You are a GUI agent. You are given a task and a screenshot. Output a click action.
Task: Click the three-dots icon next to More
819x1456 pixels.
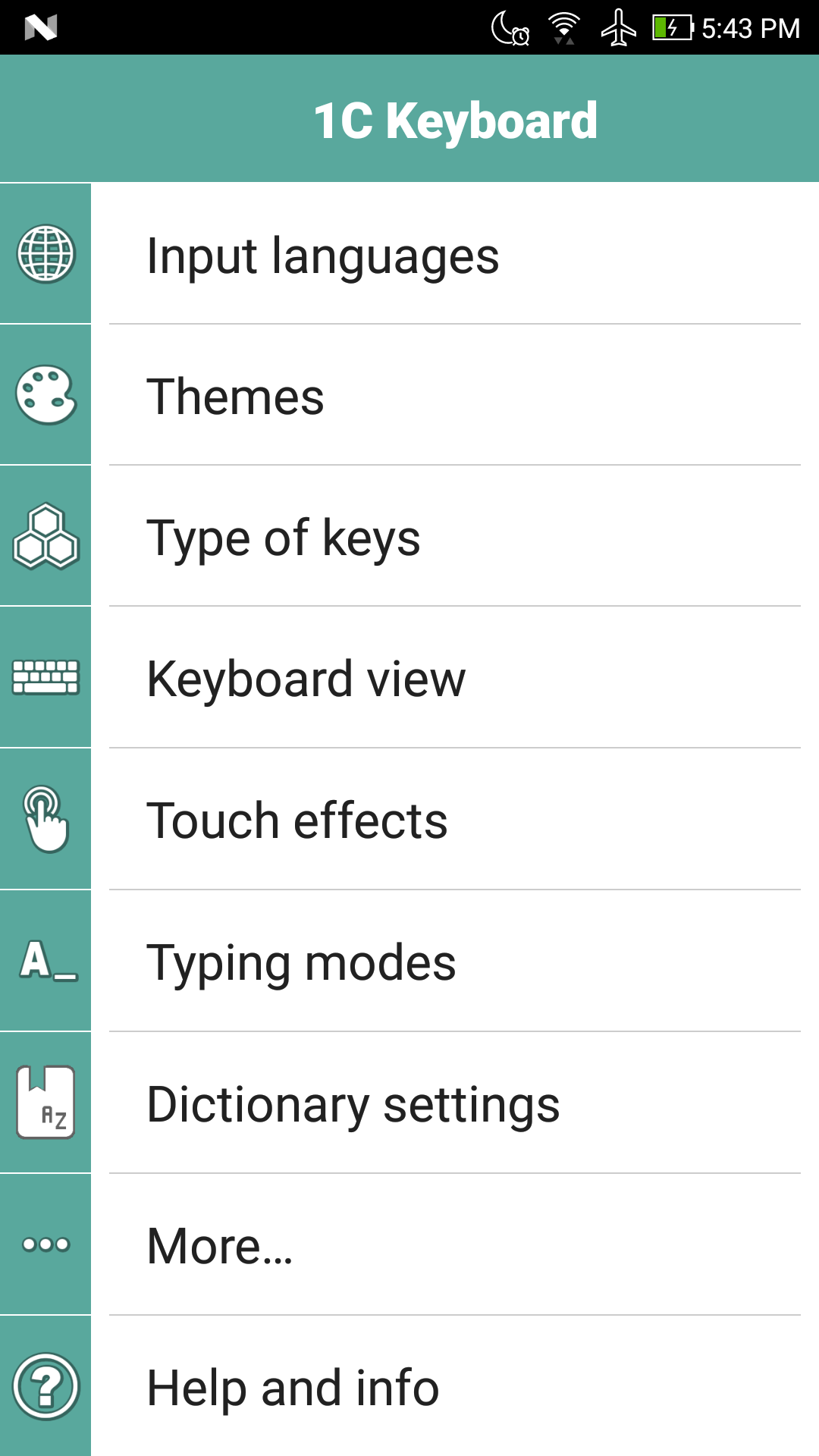coord(45,1244)
